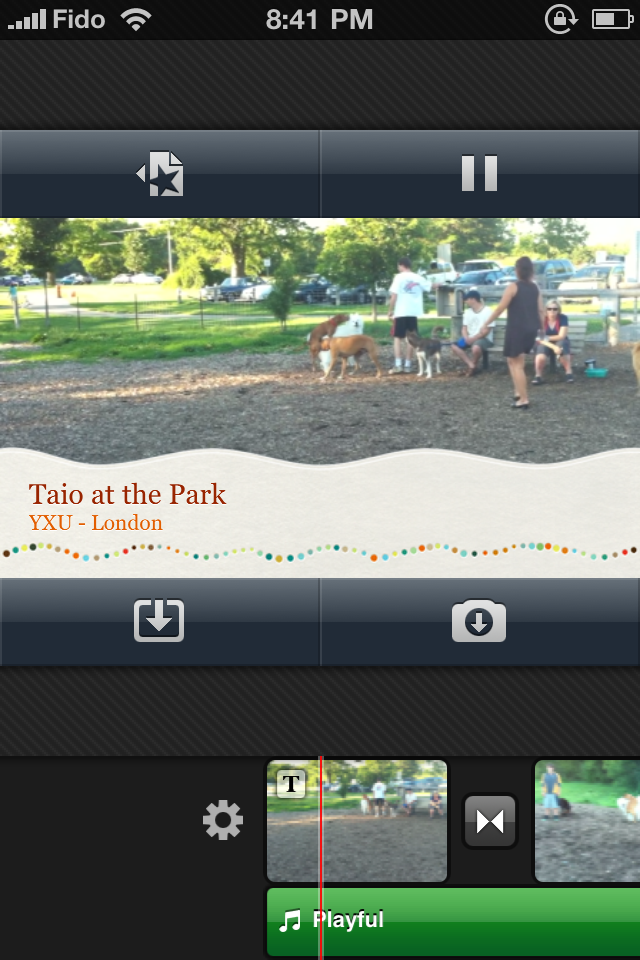Pause the video playback
Screen dimensions: 640x960
(x=479, y=174)
